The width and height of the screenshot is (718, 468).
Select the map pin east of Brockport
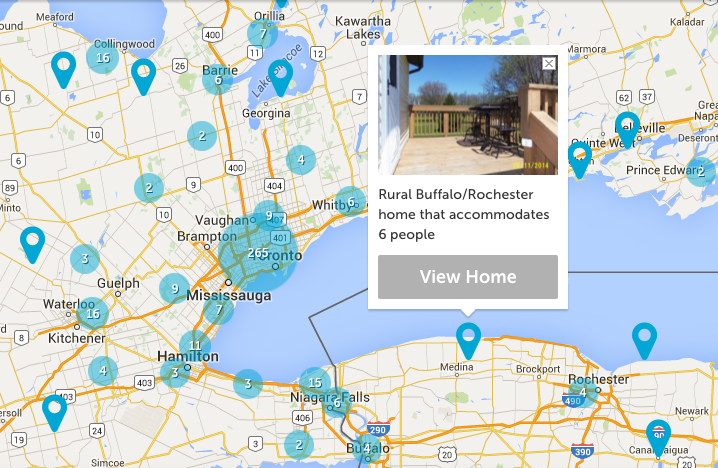(646, 338)
